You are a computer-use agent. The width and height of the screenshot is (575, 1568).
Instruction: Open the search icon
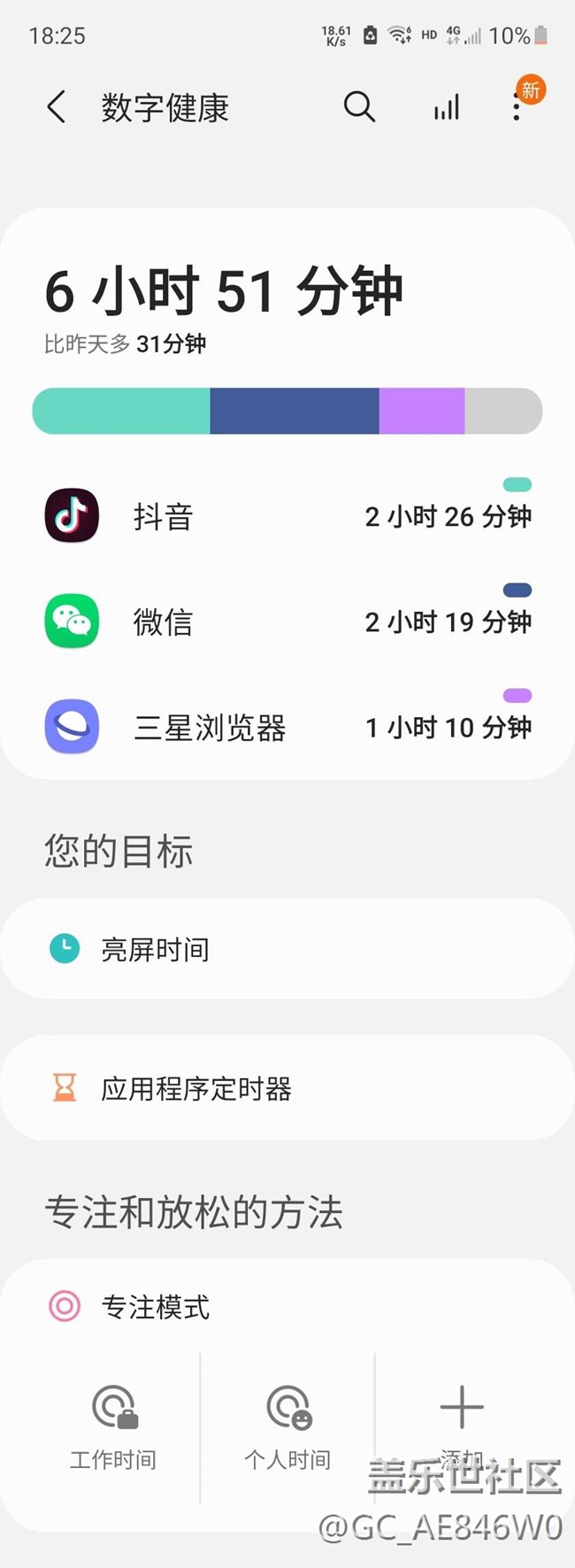point(359,108)
